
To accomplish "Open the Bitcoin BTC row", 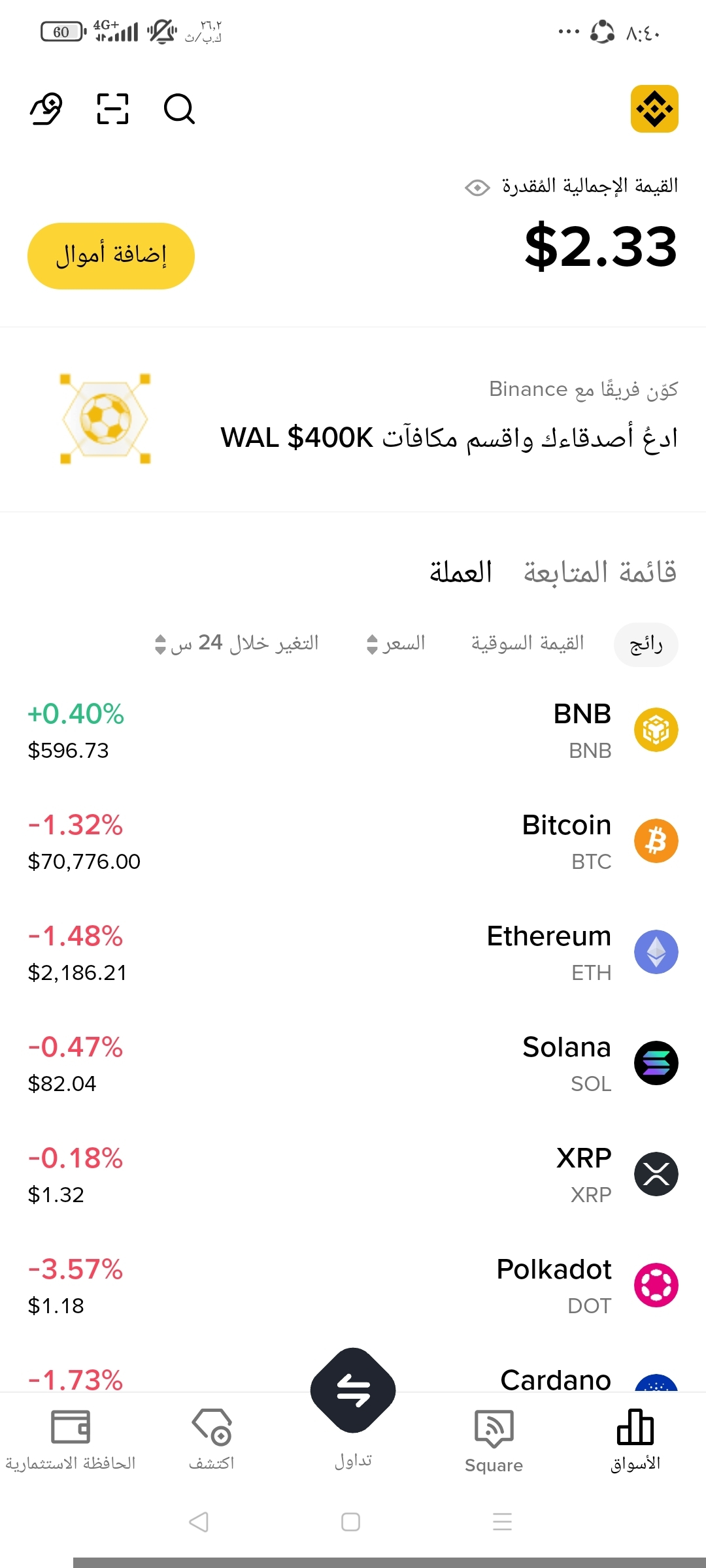I will [353, 841].
